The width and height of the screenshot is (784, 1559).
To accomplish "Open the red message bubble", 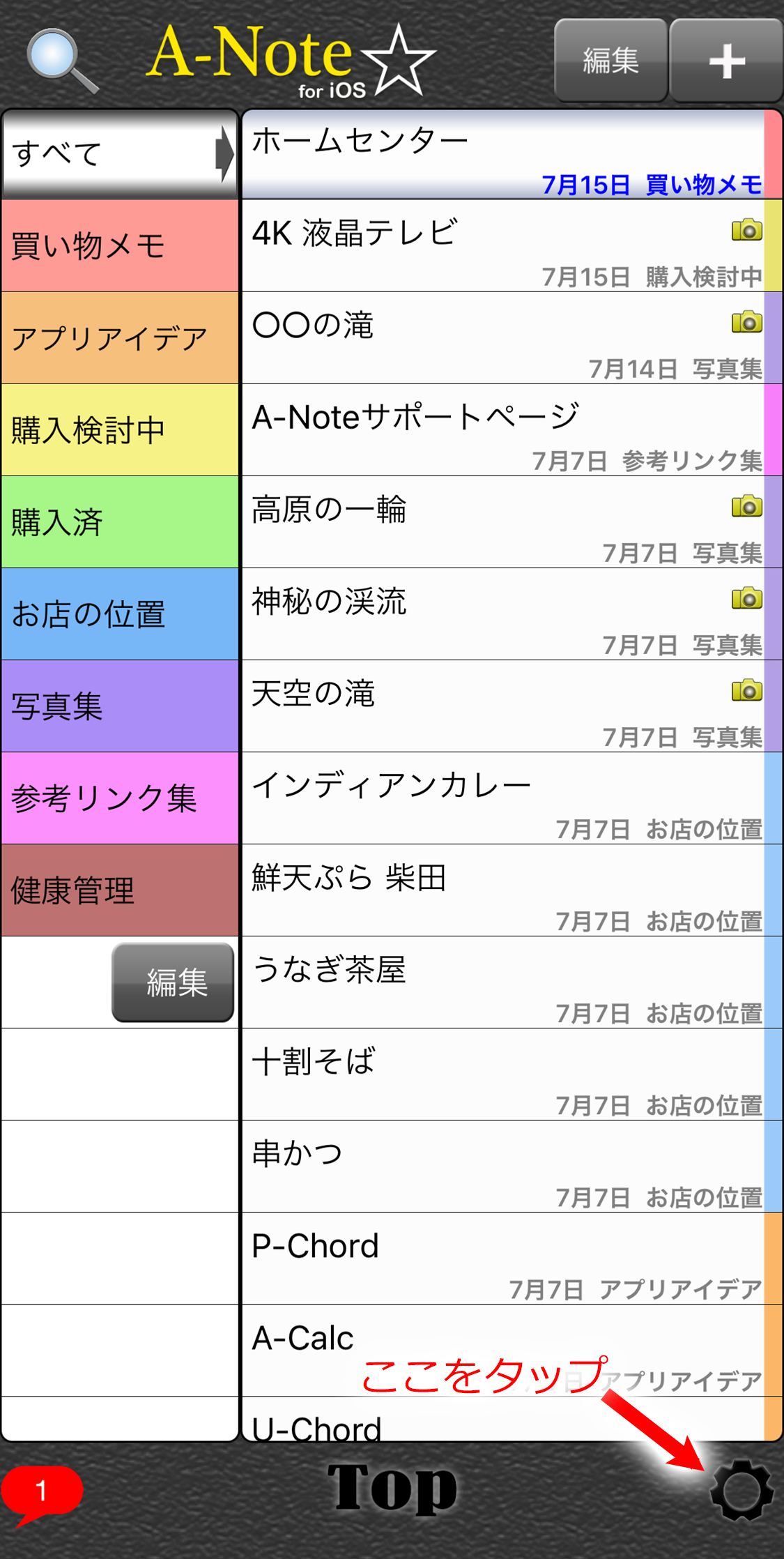I will [x=42, y=1493].
